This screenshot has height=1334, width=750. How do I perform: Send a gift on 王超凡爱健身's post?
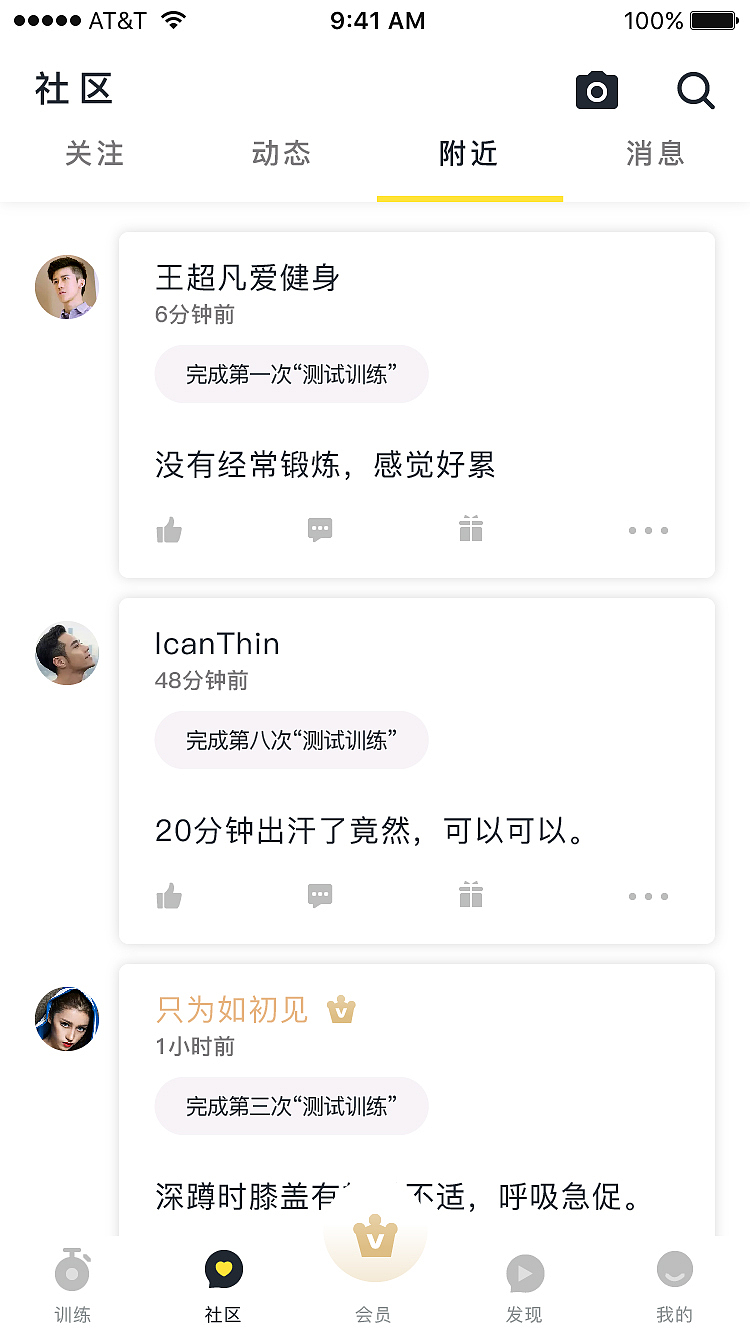(x=470, y=530)
